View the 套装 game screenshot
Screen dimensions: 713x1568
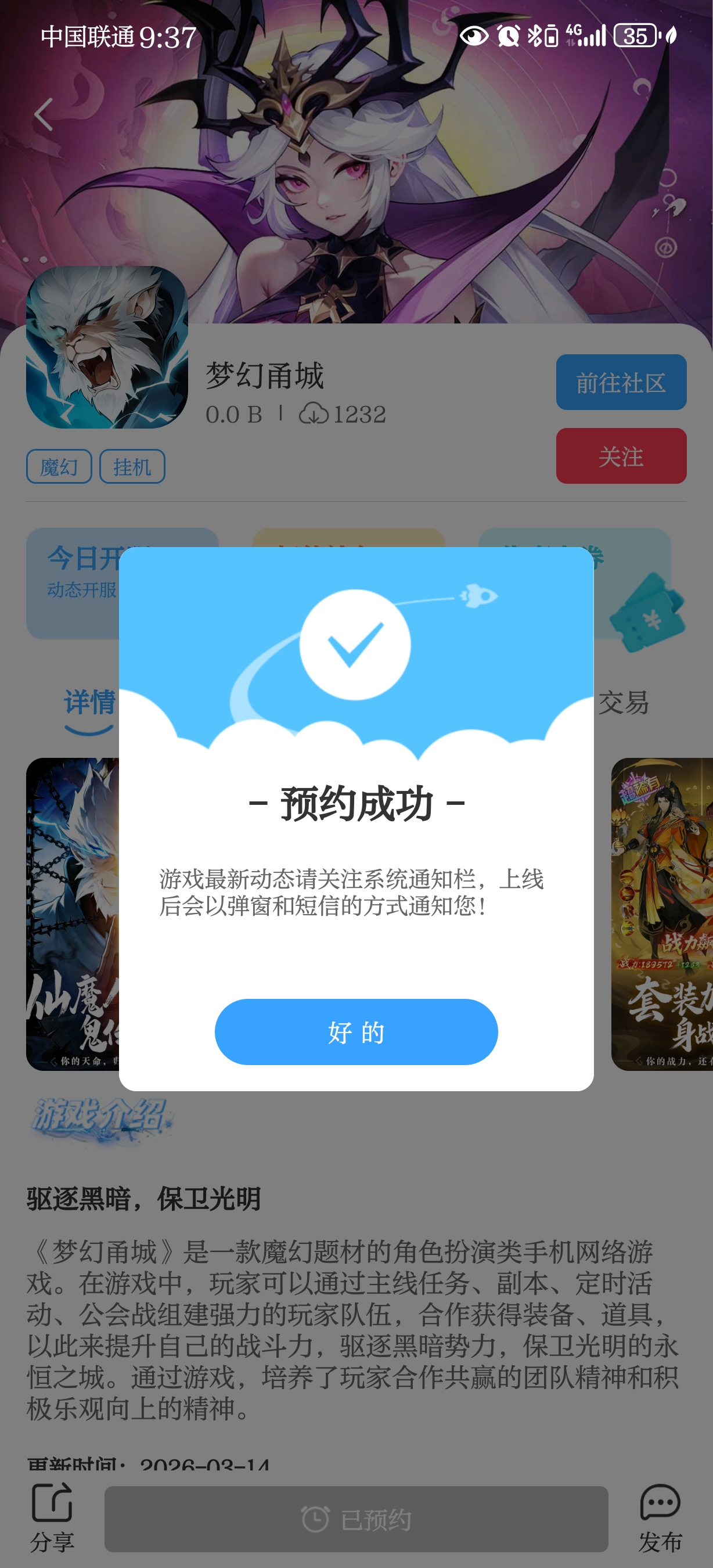pos(662,913)
